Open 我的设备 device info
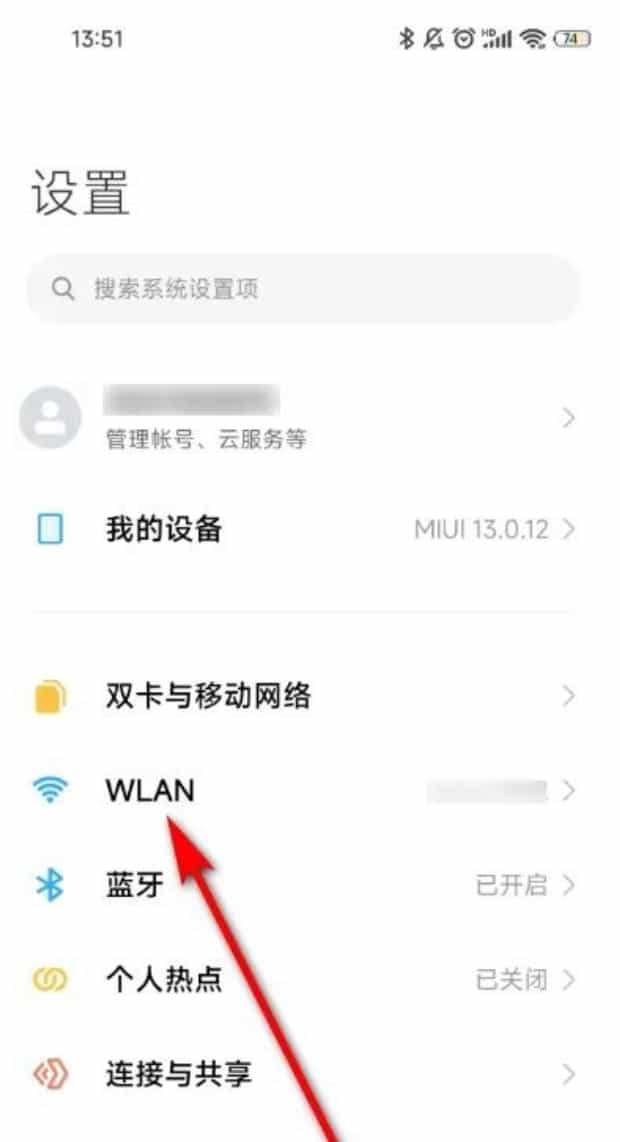 click(300, 530)
